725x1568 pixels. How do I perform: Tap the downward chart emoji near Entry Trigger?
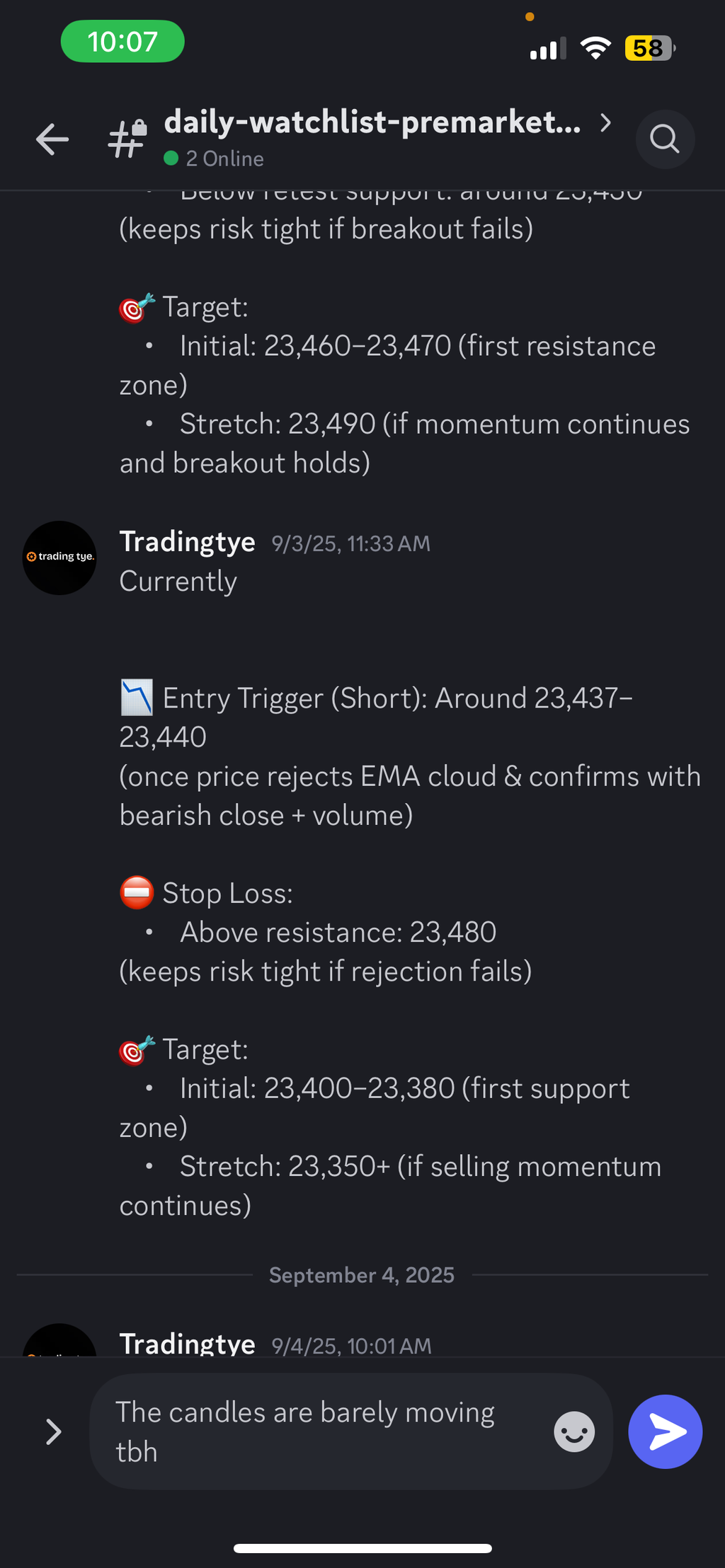136,698
